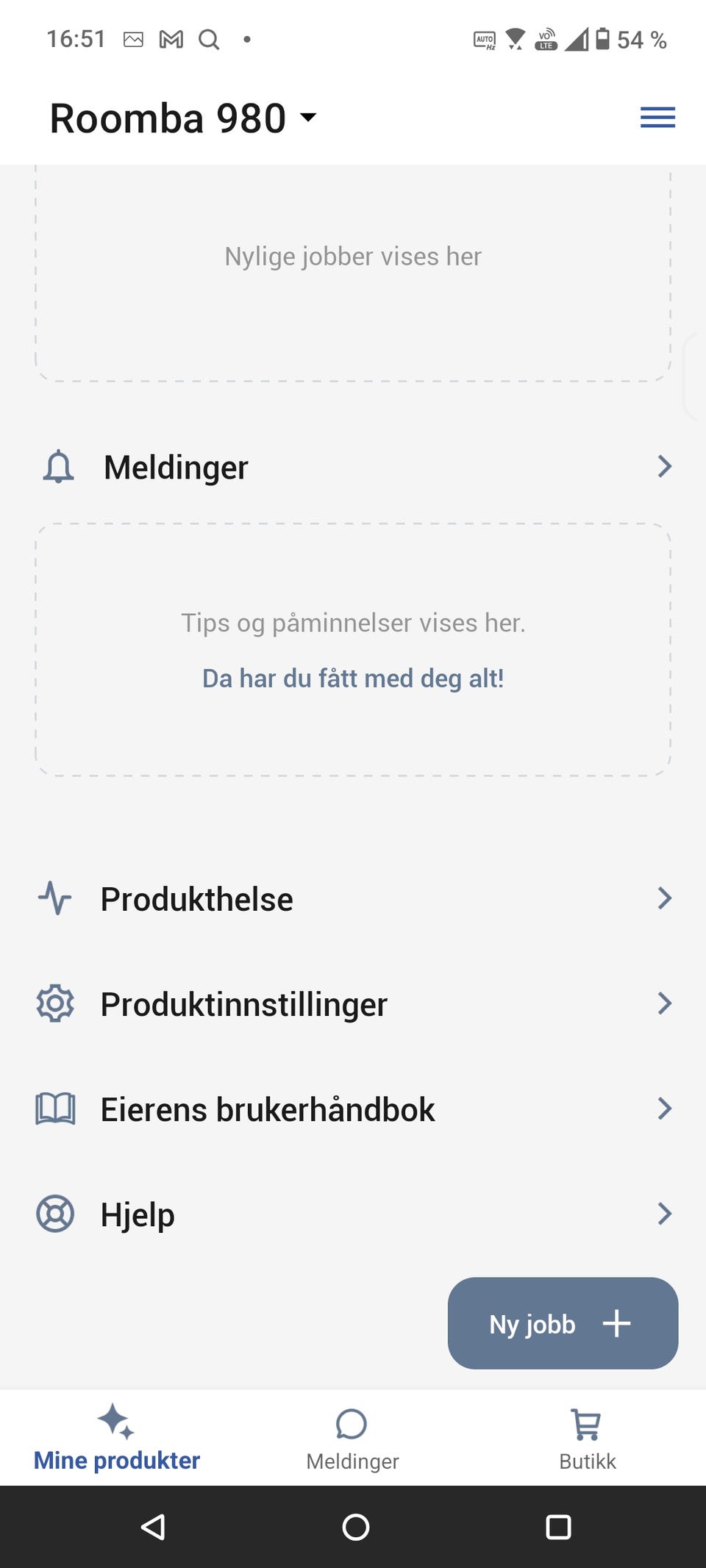
Task: Switch to the Meldinger bottom tab
Action: click(352, 1439)
